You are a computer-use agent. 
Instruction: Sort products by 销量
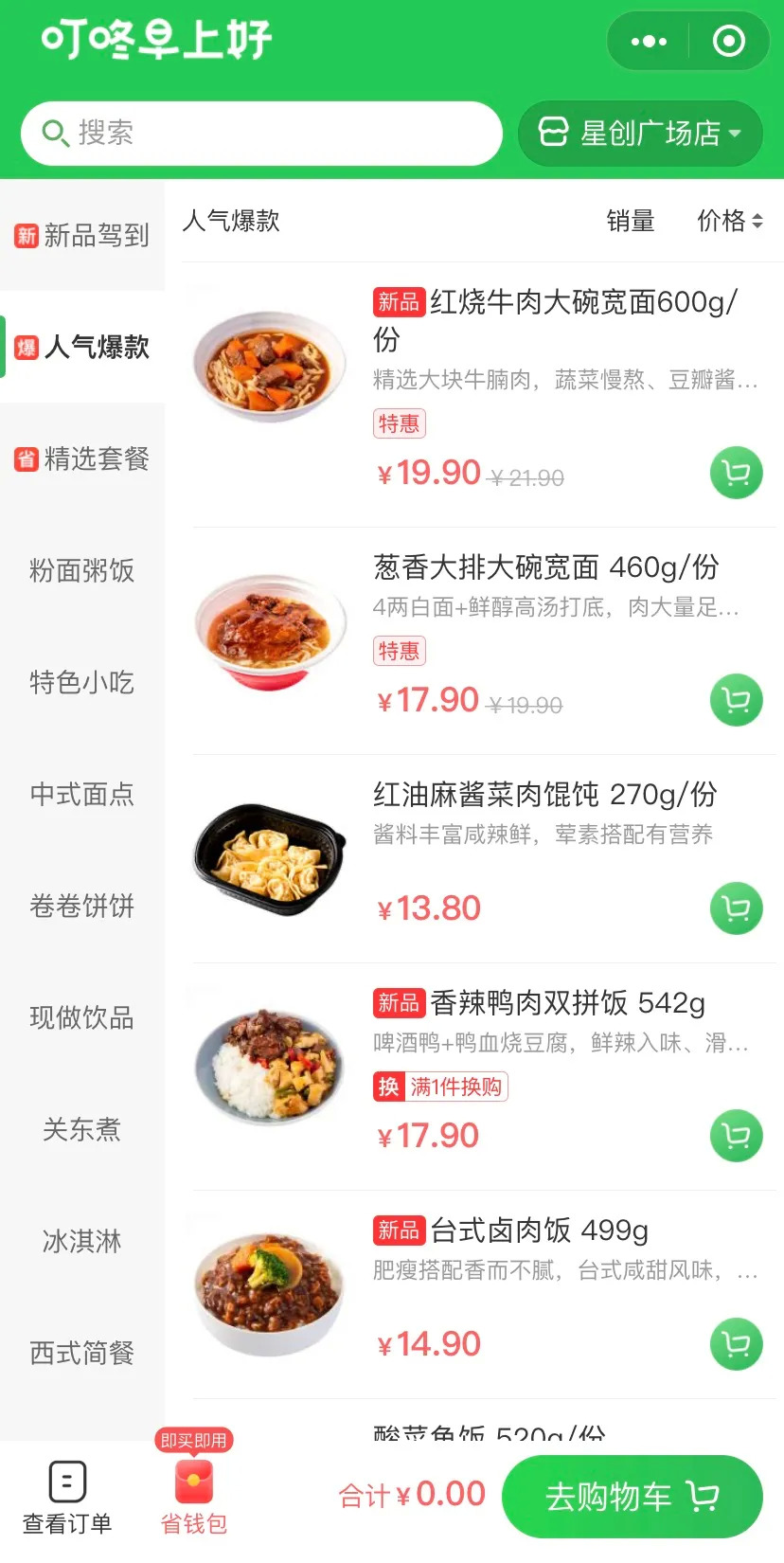[x=631, y=221]
